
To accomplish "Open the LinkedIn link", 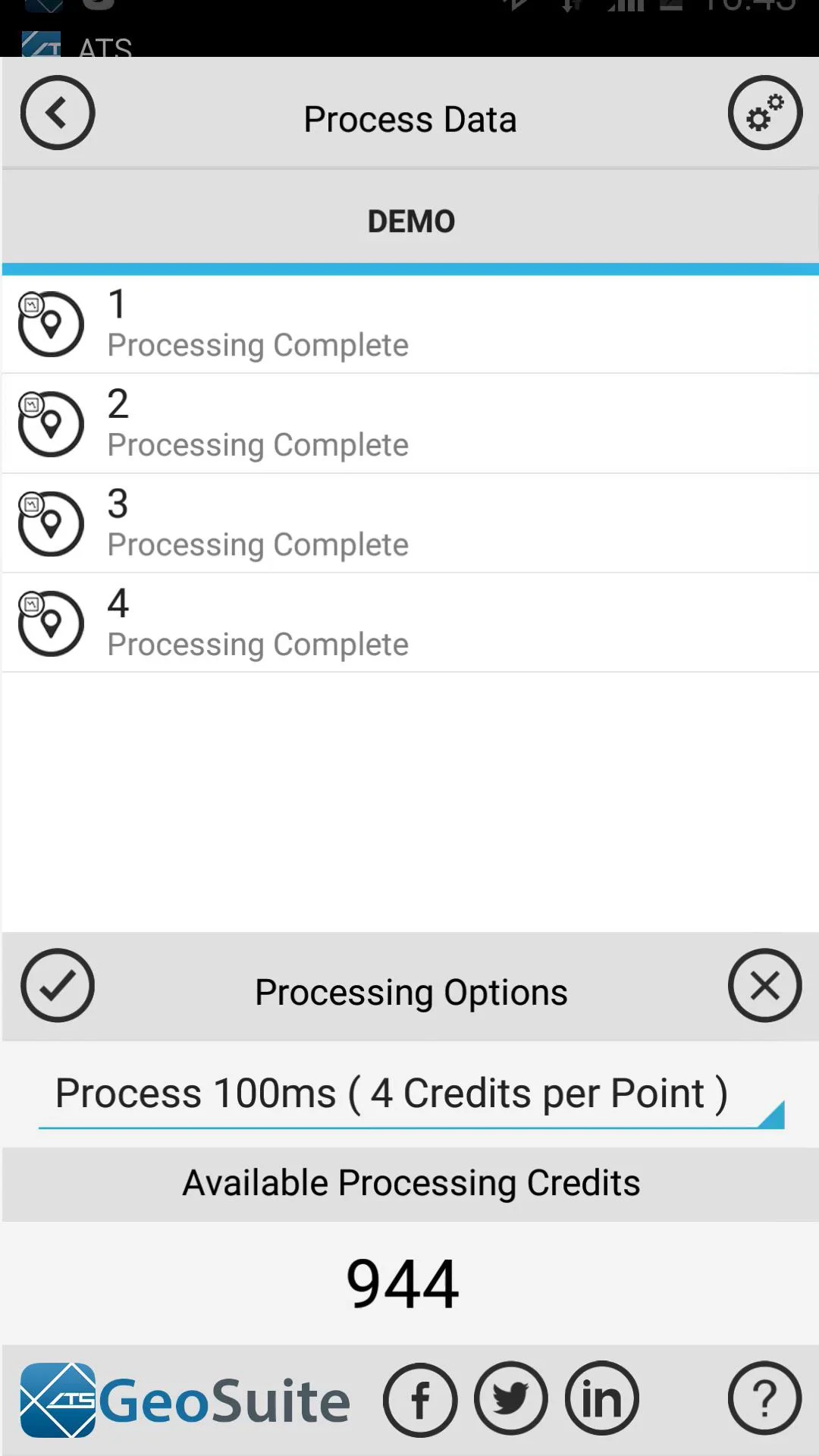I will 602,1399.
